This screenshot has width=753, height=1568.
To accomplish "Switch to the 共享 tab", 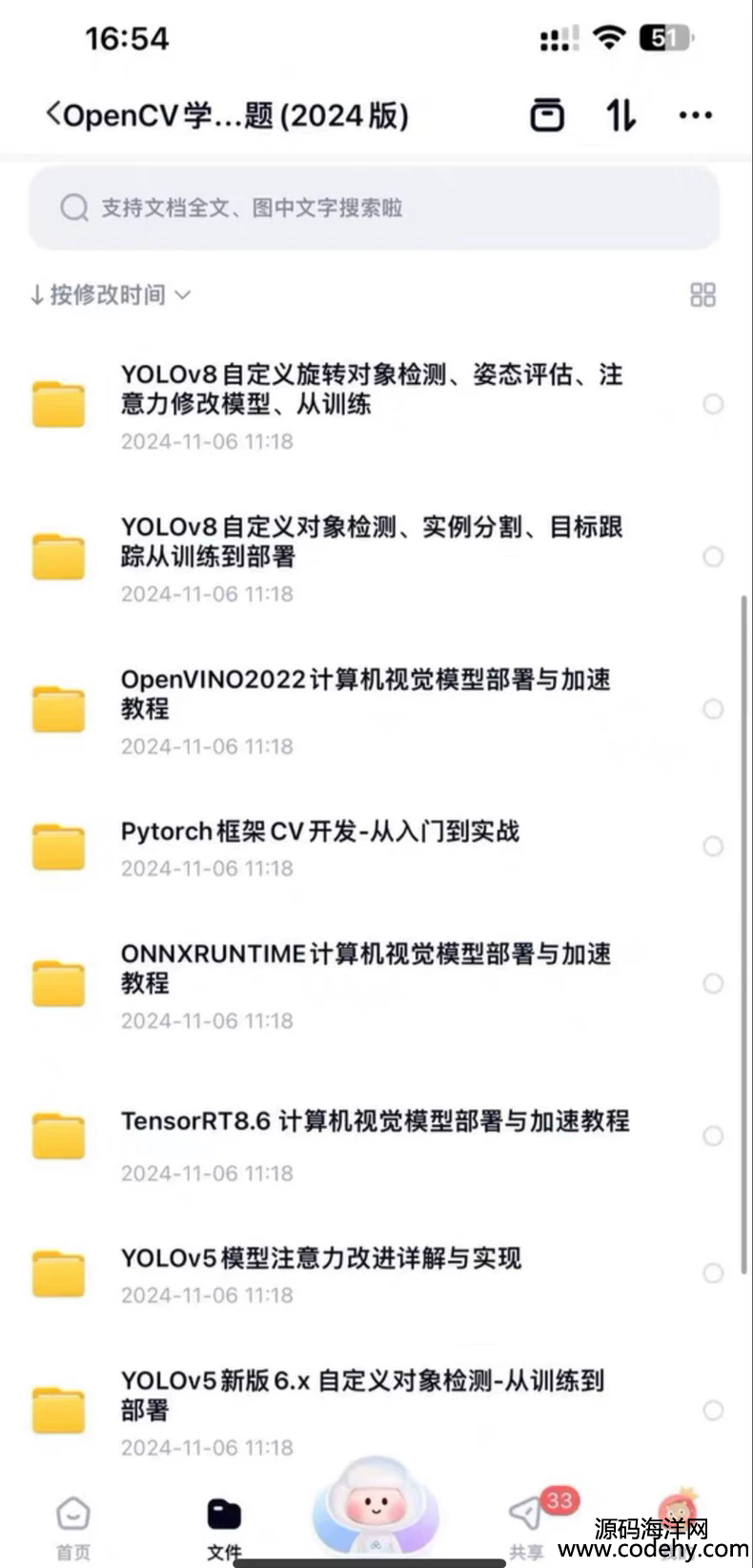I will pyautogui.click(x=527, y=1527).
